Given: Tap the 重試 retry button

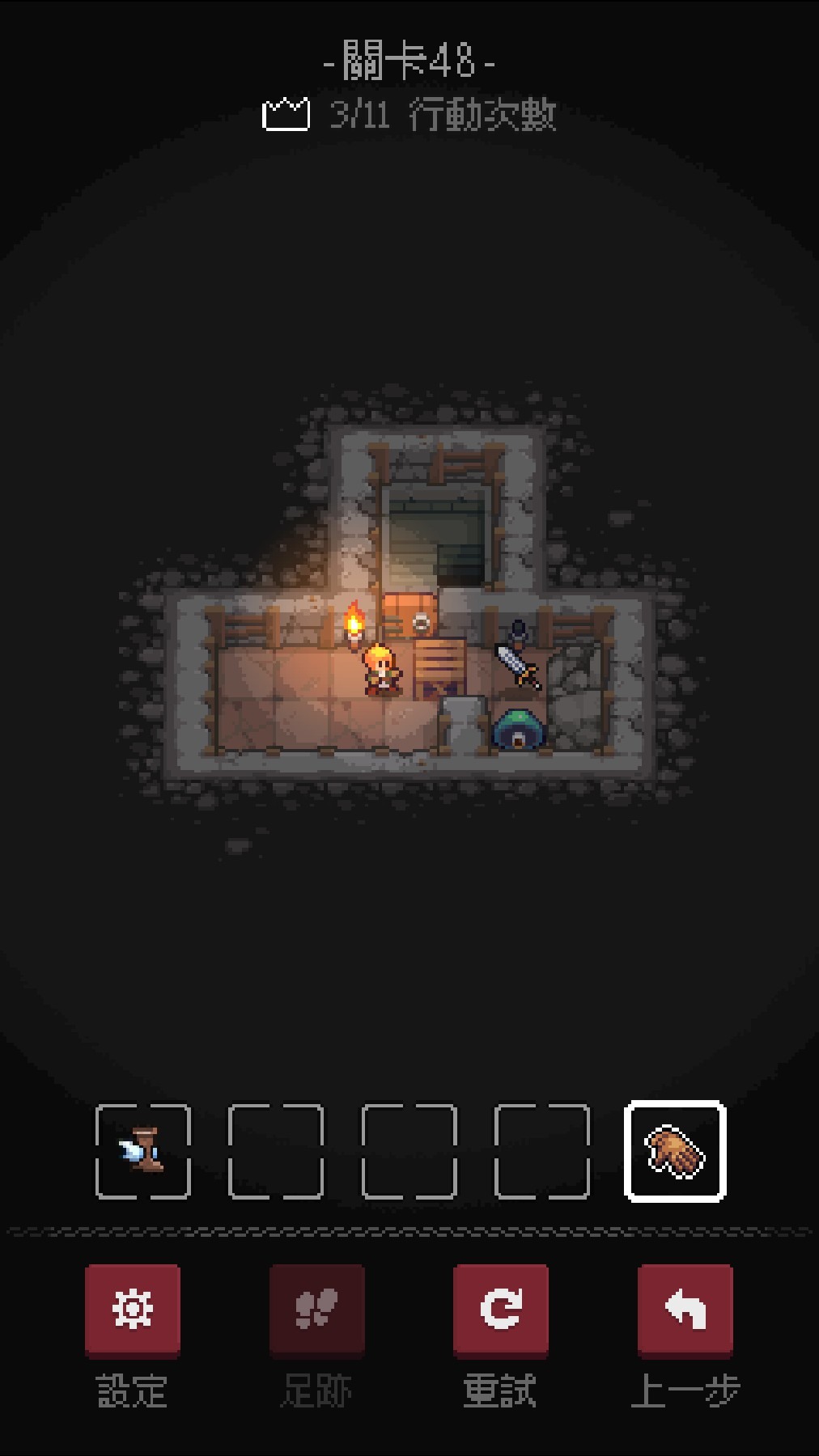Looking at the screenshot, I should (500, 1310).
